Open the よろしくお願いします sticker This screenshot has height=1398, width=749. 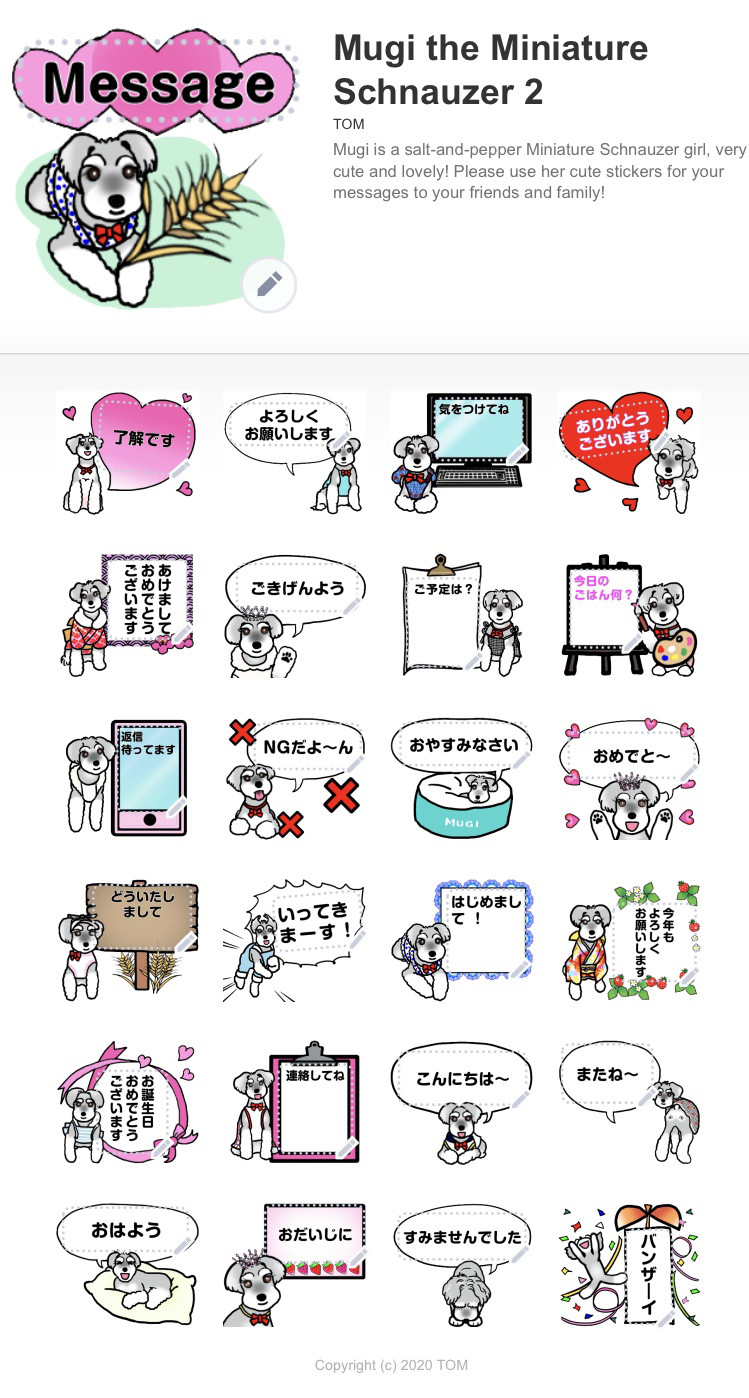tap(293, 452)
